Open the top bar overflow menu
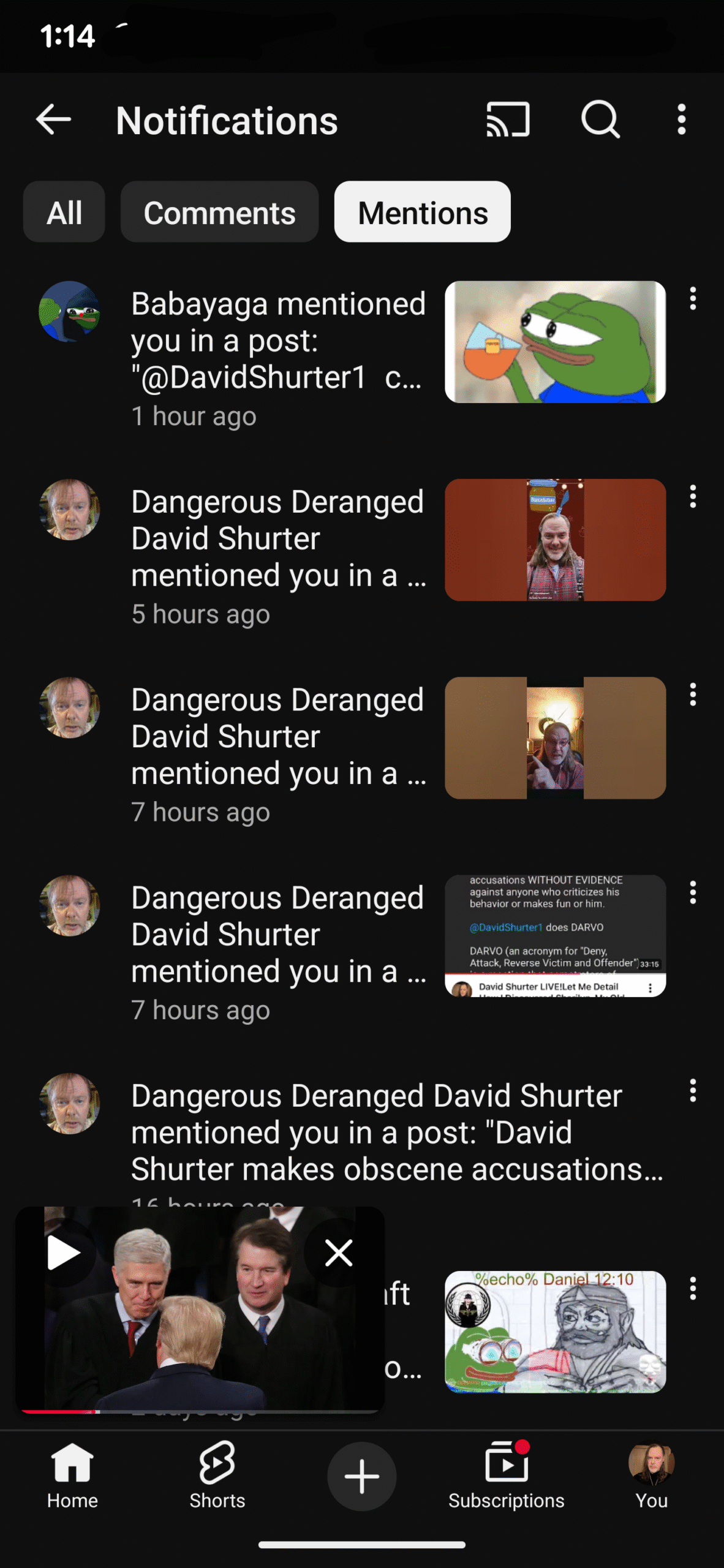The image size is (724, 1568). coord(681,119)
